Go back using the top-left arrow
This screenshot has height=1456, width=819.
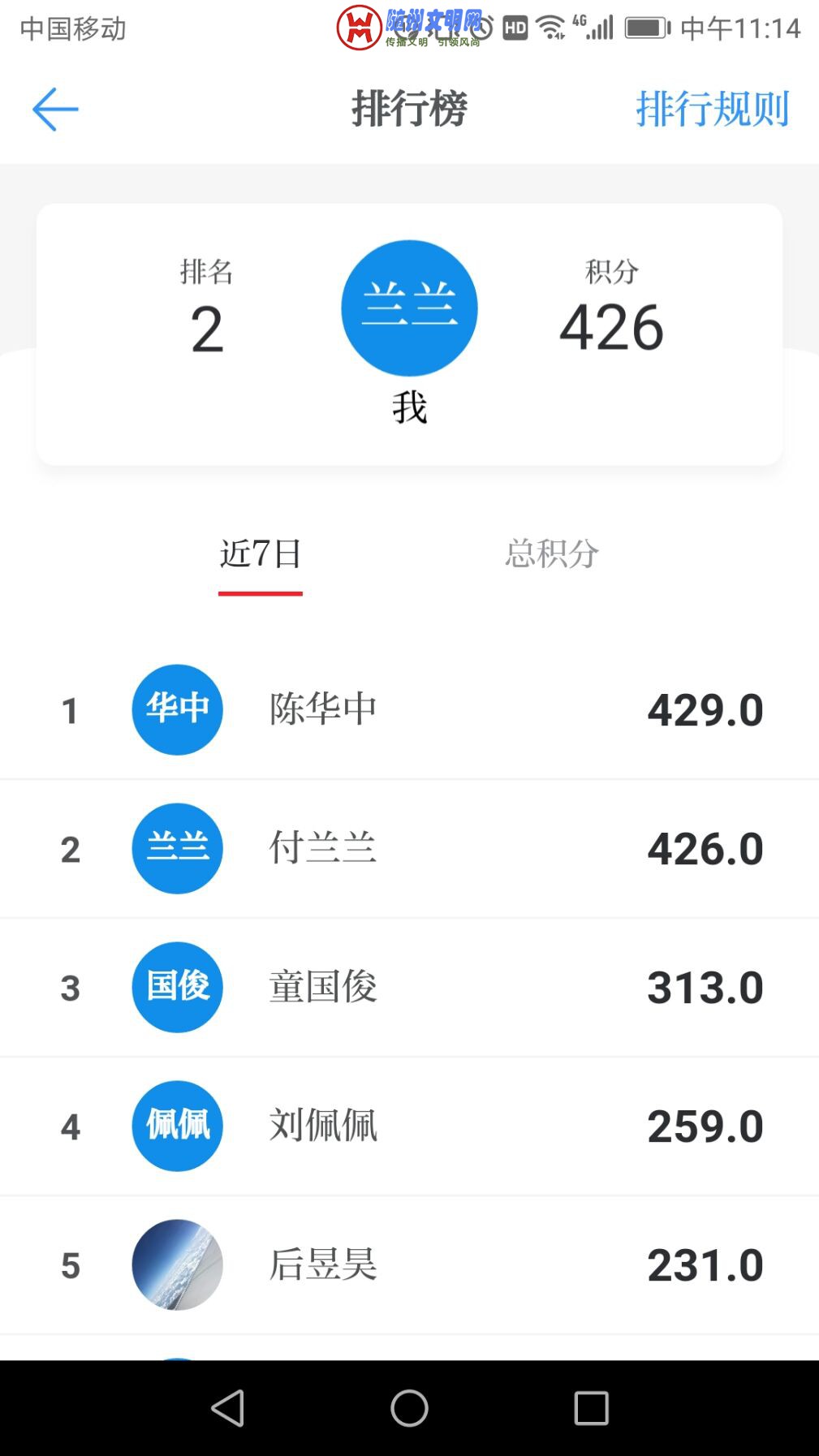[x=55, y=110]
